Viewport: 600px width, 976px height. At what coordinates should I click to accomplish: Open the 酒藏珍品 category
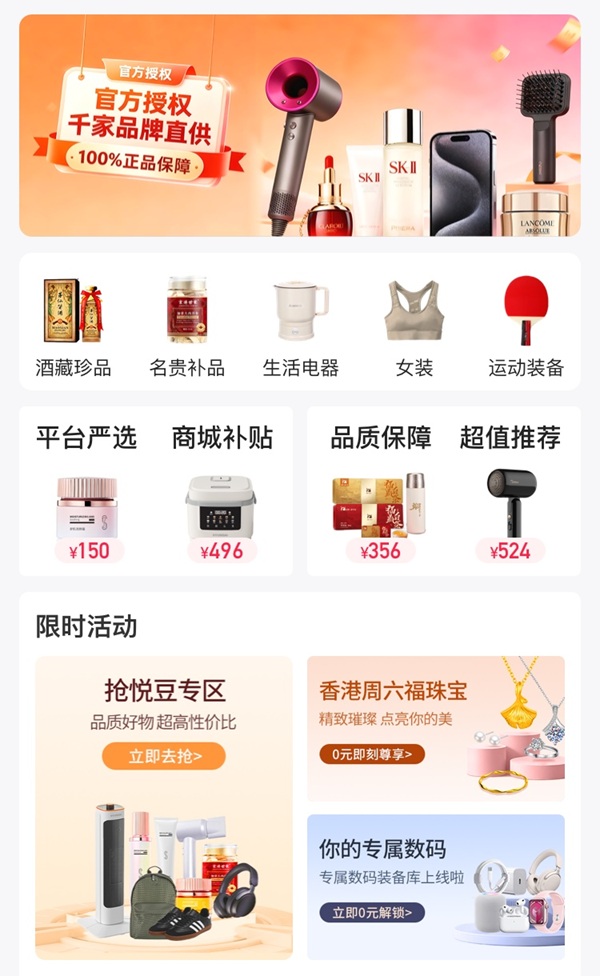pyautogui.click(x=73, y=326)
